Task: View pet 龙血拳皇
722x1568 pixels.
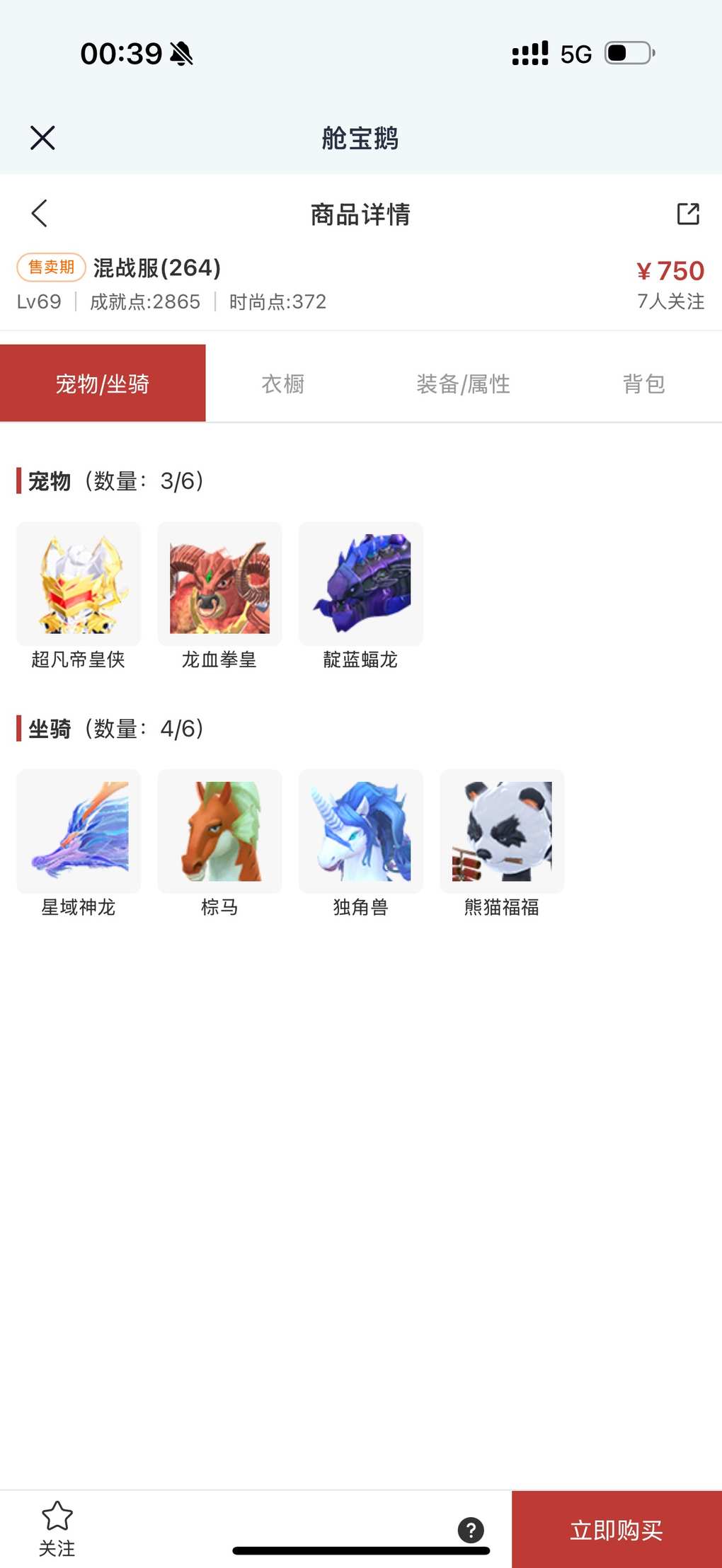Action: (219, 584)
